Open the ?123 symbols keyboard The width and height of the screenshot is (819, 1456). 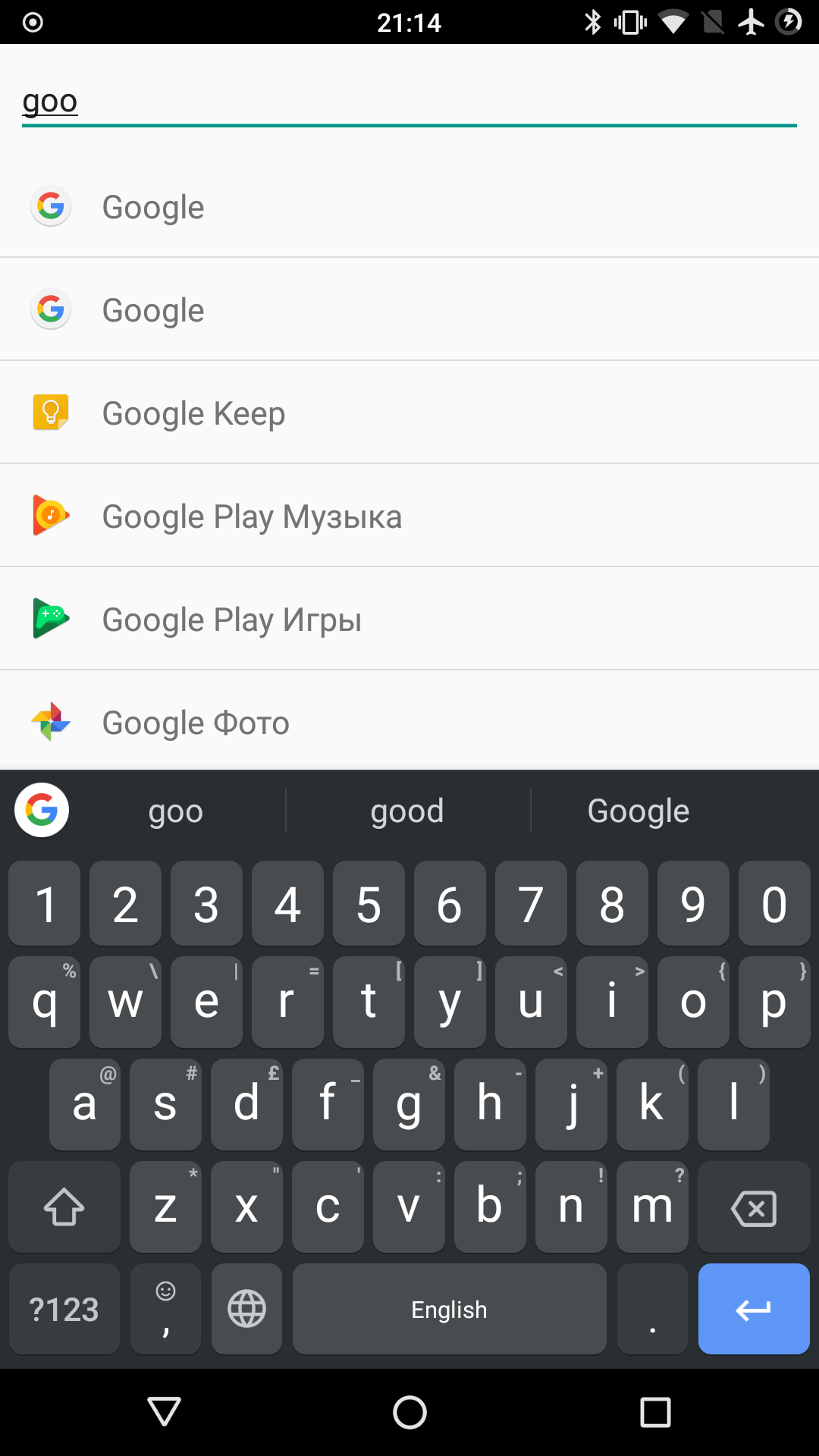tap(64, 1309)
